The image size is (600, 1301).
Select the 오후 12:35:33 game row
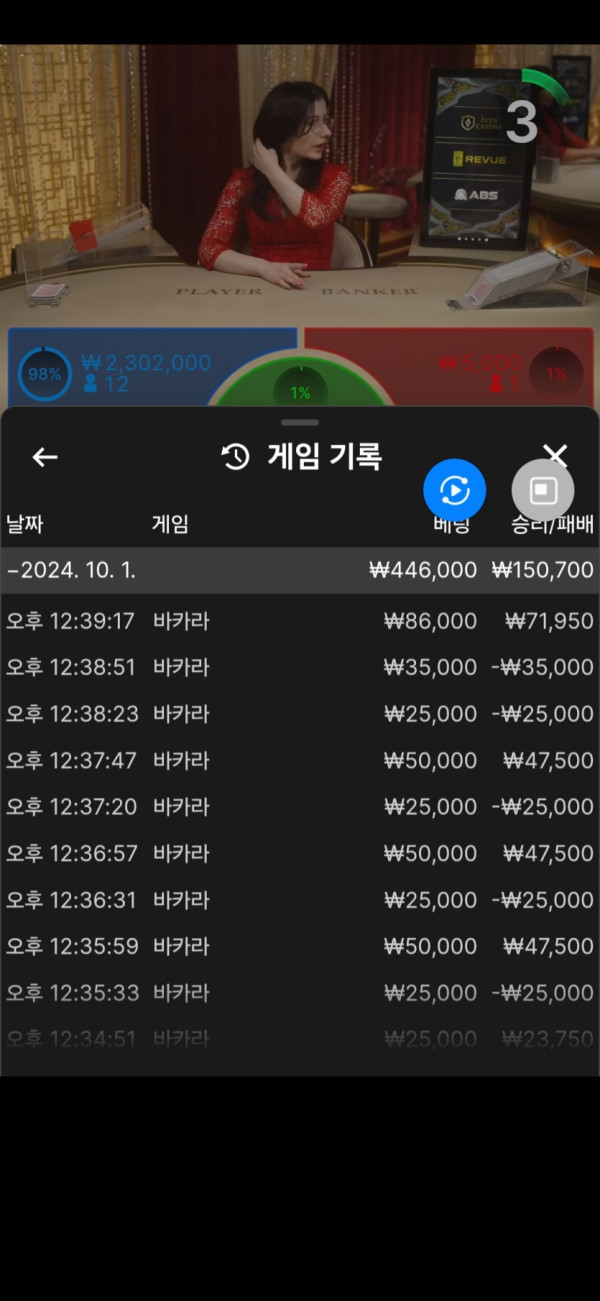pos(300,993)
